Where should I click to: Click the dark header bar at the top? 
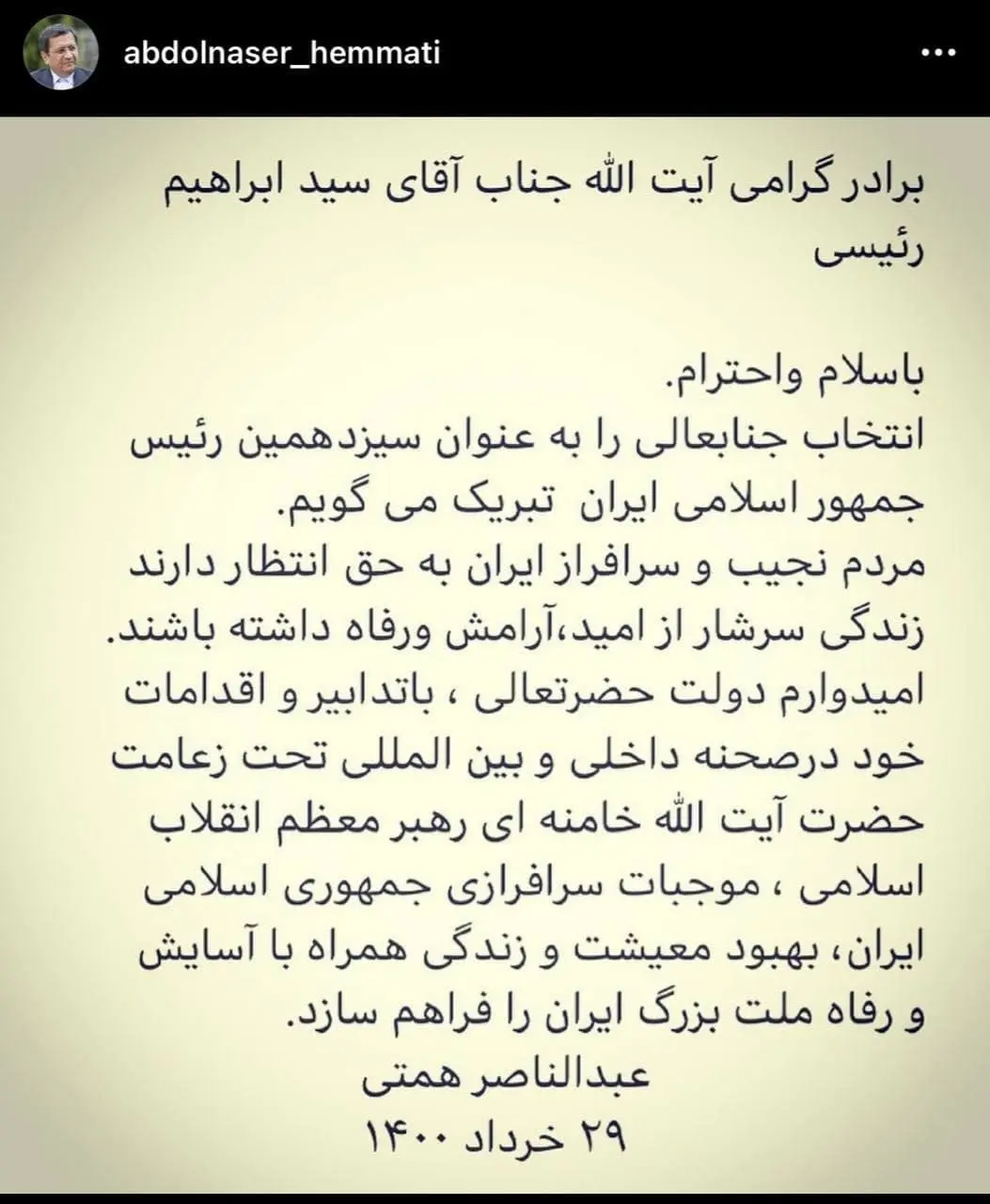(495, 52)
